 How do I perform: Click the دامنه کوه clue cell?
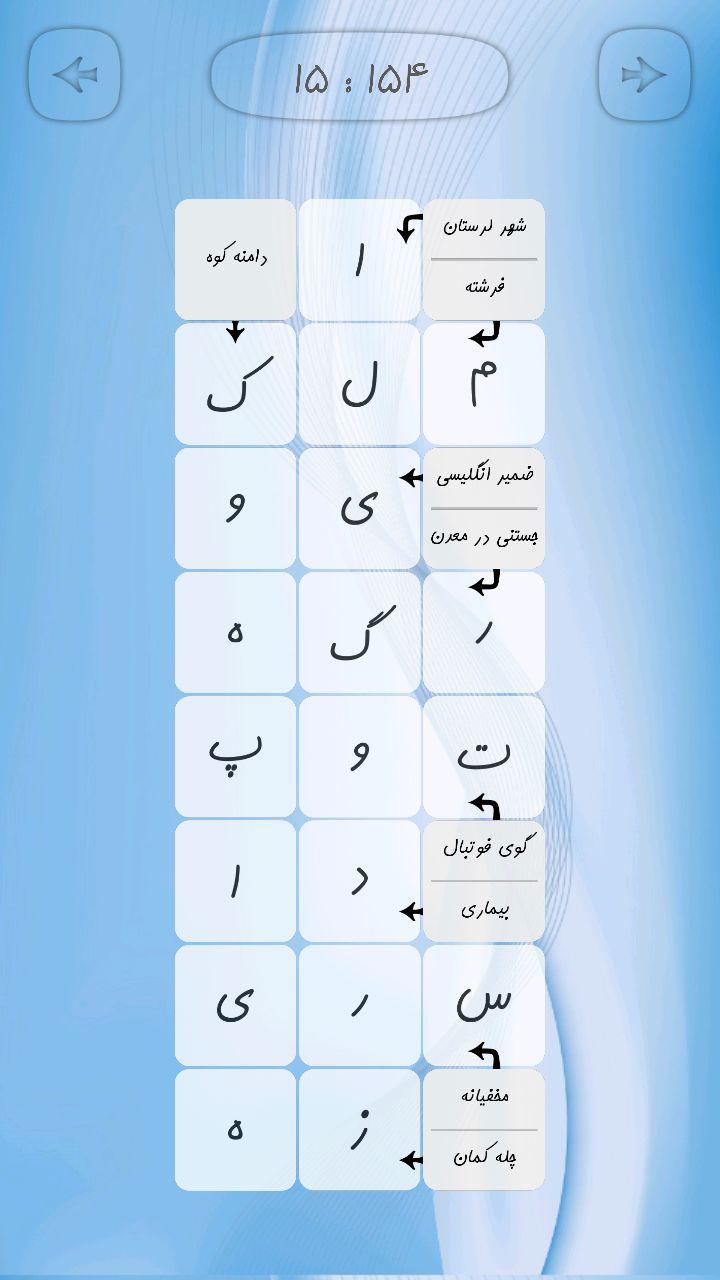234,258
